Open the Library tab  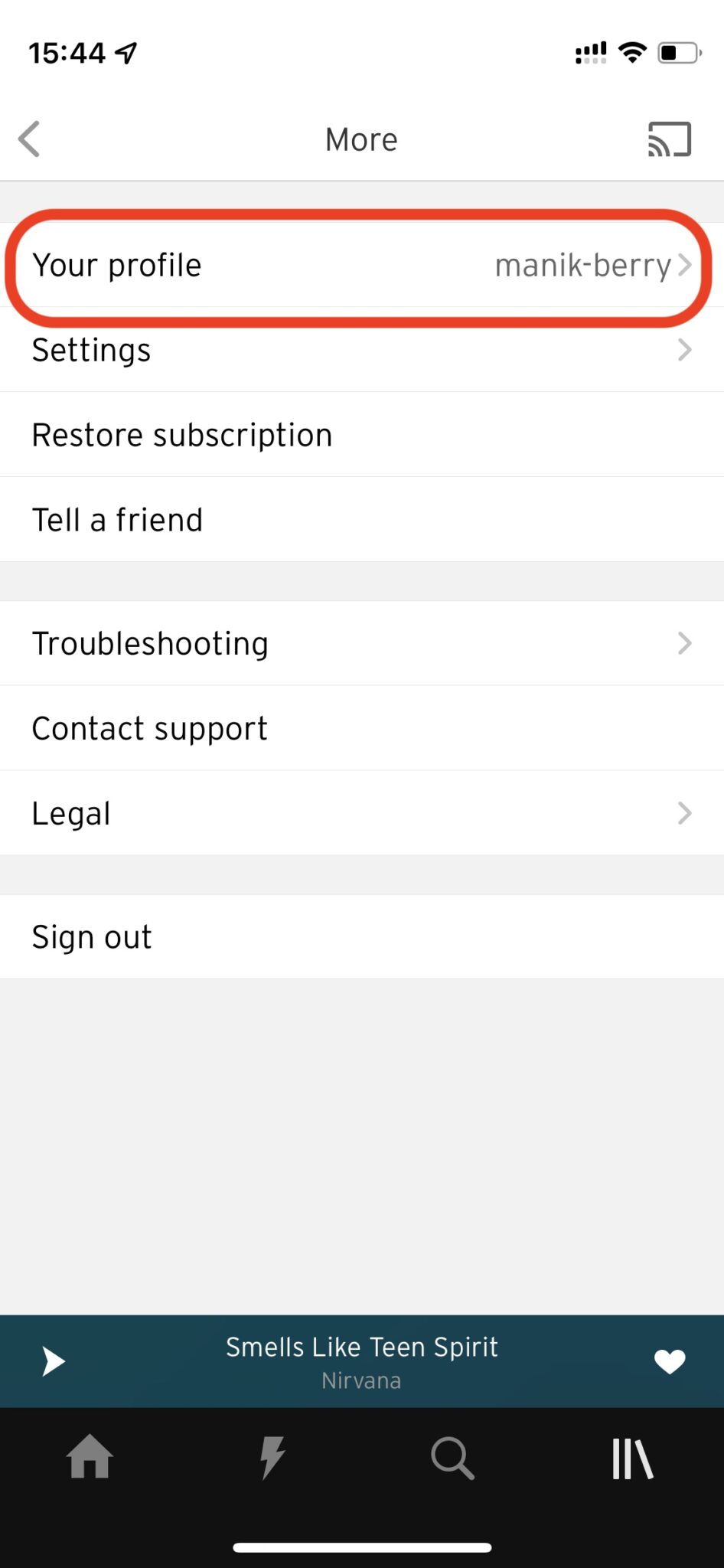click(x=633, y=1459)
